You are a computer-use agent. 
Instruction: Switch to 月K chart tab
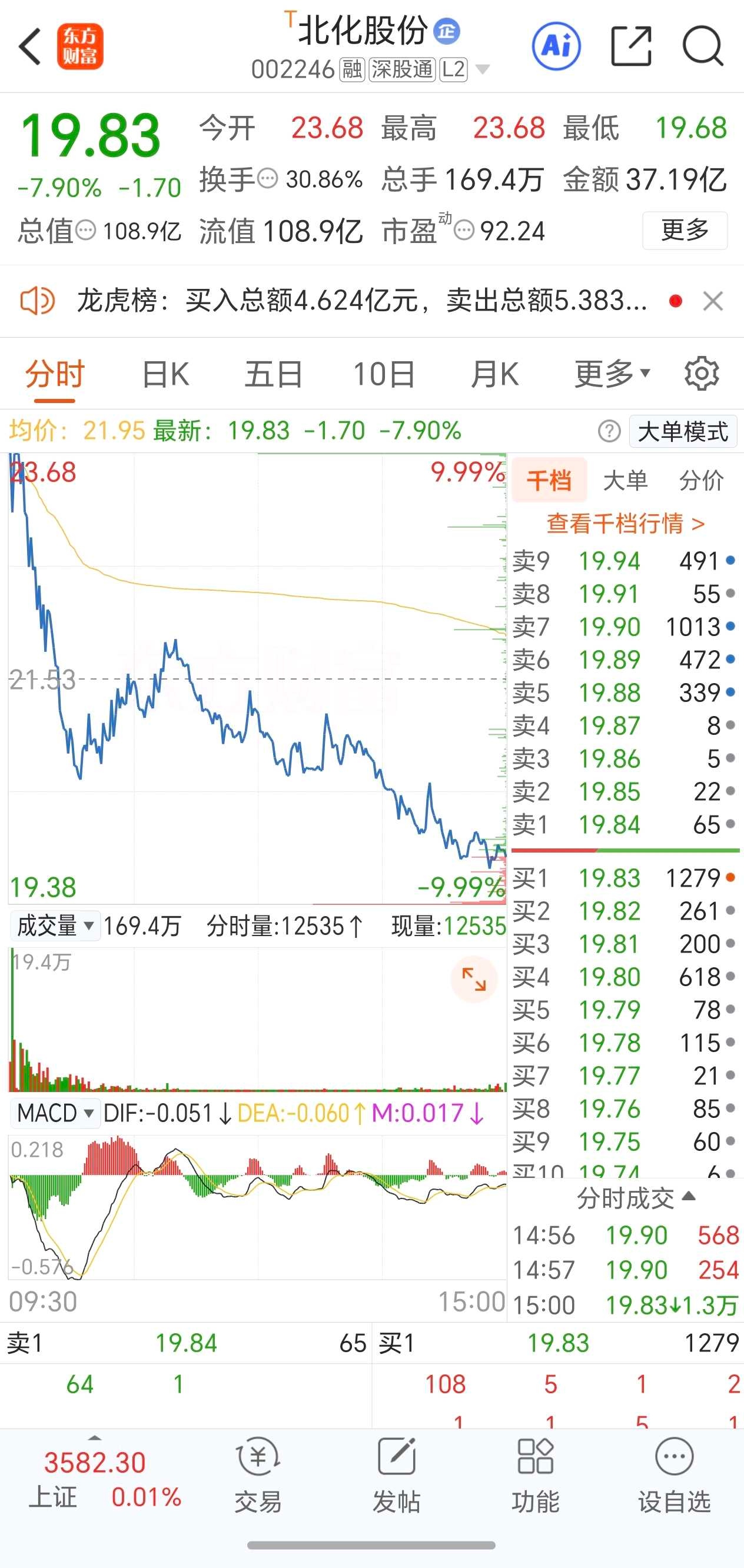(x=495, y=374)
